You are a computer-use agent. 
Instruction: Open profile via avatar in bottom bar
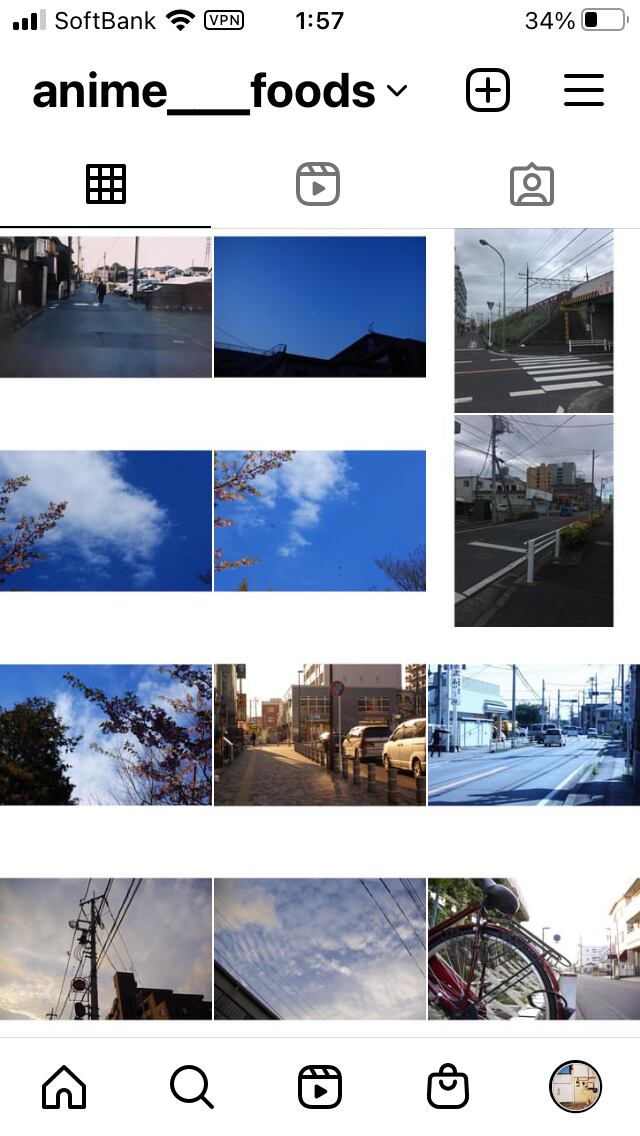[575, 1087]
